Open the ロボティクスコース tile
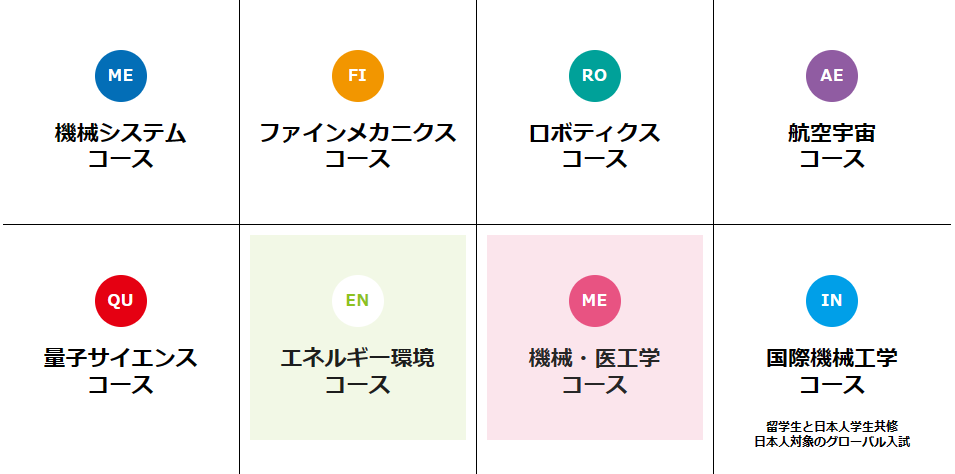The height and width of the screenshot is (474, 955). tap(594, 112)
